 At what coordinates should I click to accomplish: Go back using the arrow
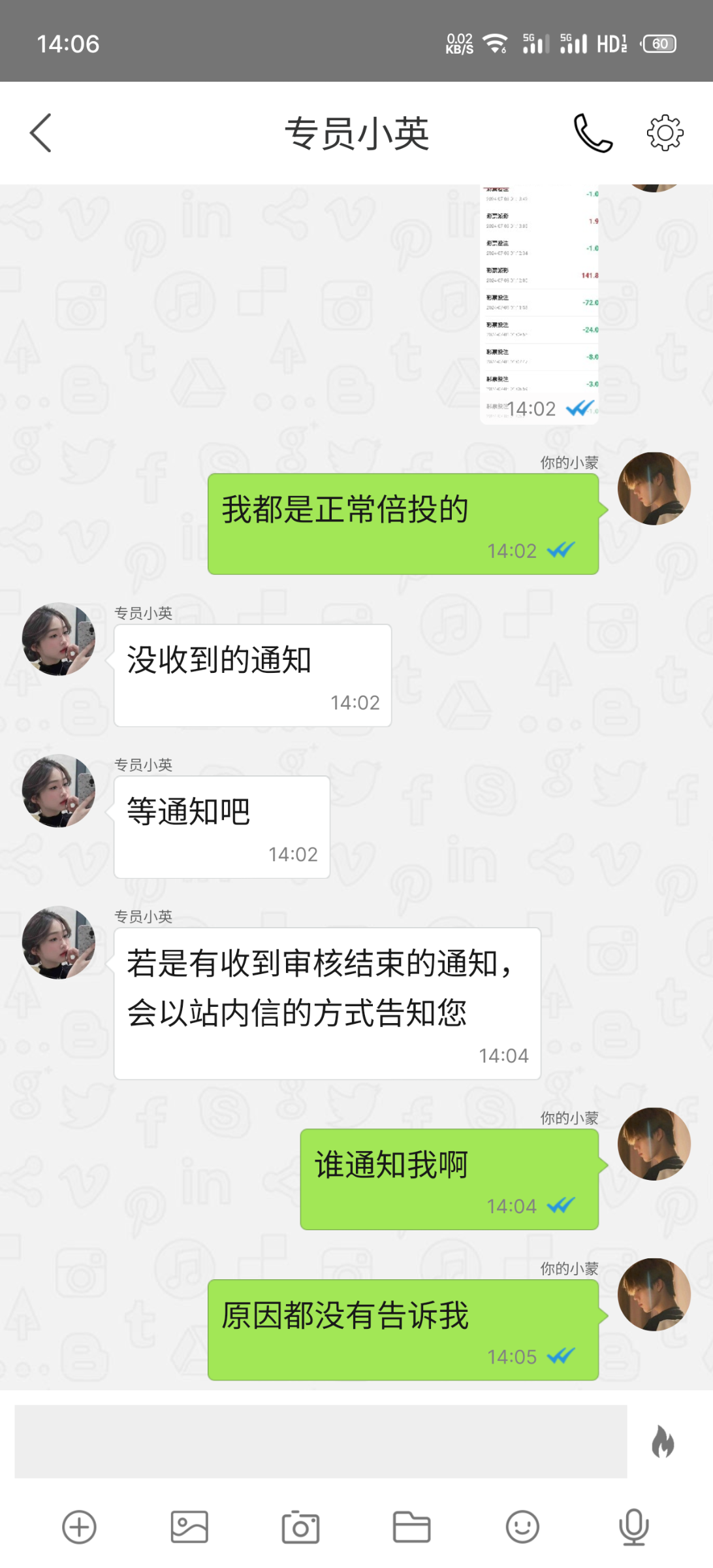[40, 133]
